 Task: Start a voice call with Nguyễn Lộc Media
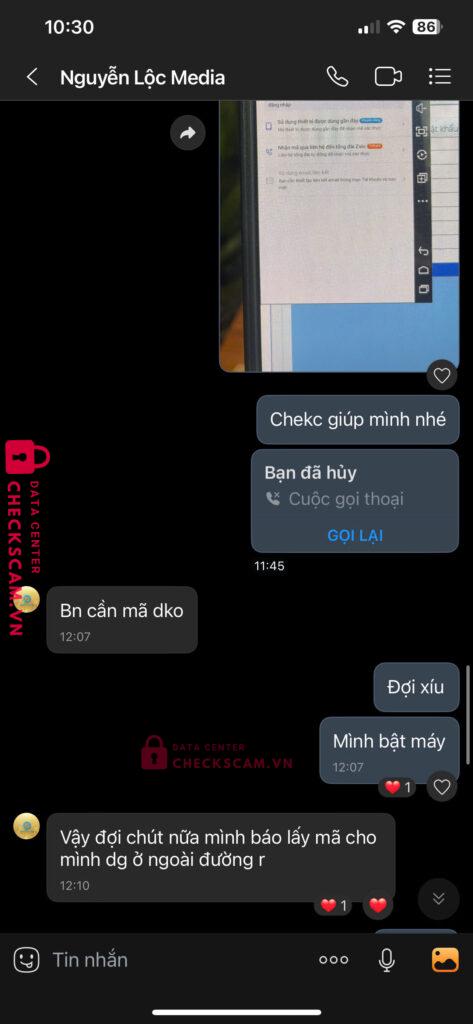pyautogui.click(x=337, y=77)
